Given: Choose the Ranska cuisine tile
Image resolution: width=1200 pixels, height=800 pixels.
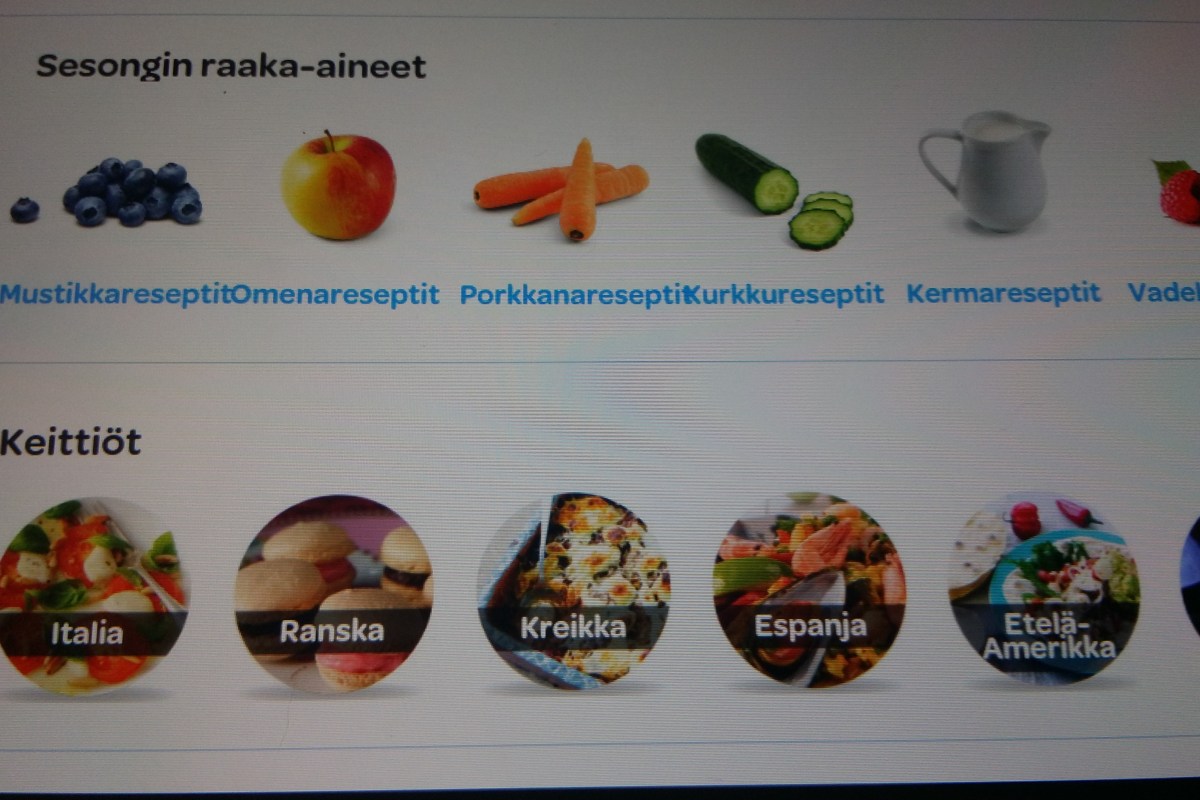Looking at the screenshot, I should 332,593.
